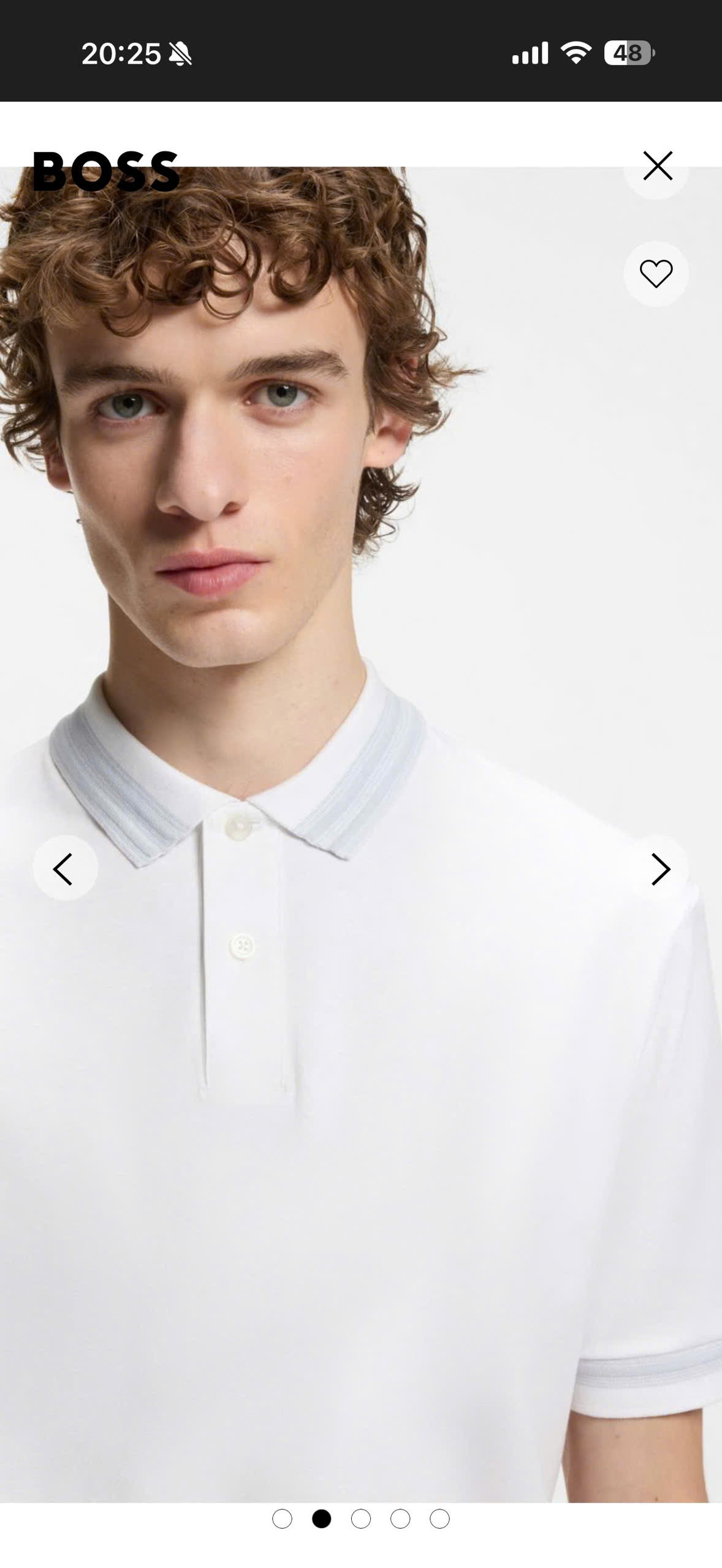Viewport: 722px width, 1568px height.
Task: Go to the previous product image
Action: [64, 869]
